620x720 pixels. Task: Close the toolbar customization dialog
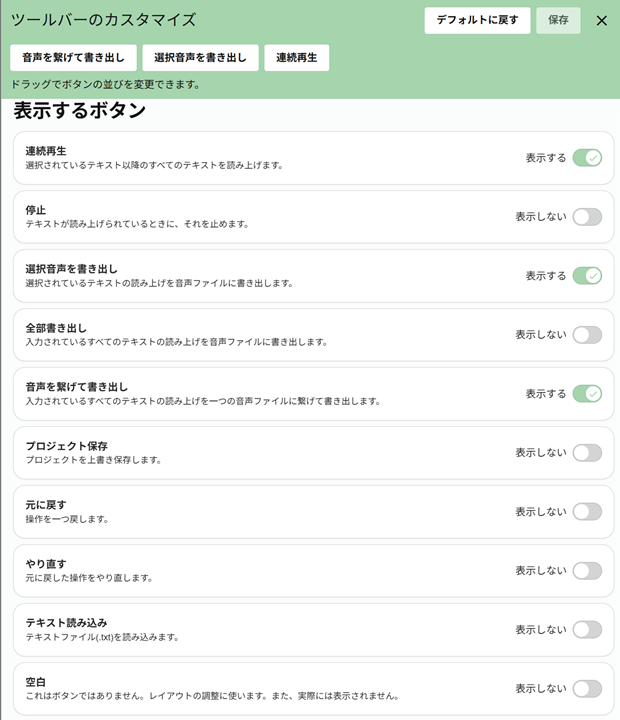click(x=601, y=20)
